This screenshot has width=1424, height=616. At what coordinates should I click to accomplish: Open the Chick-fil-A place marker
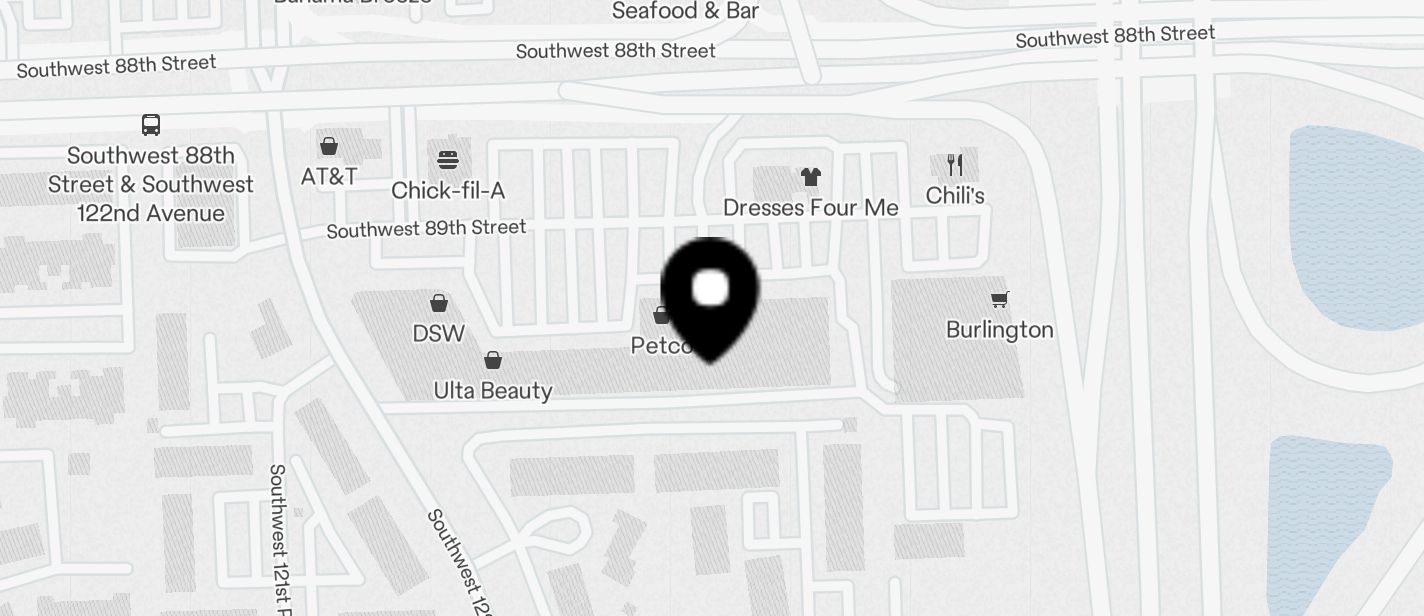(x=447, y=160)
